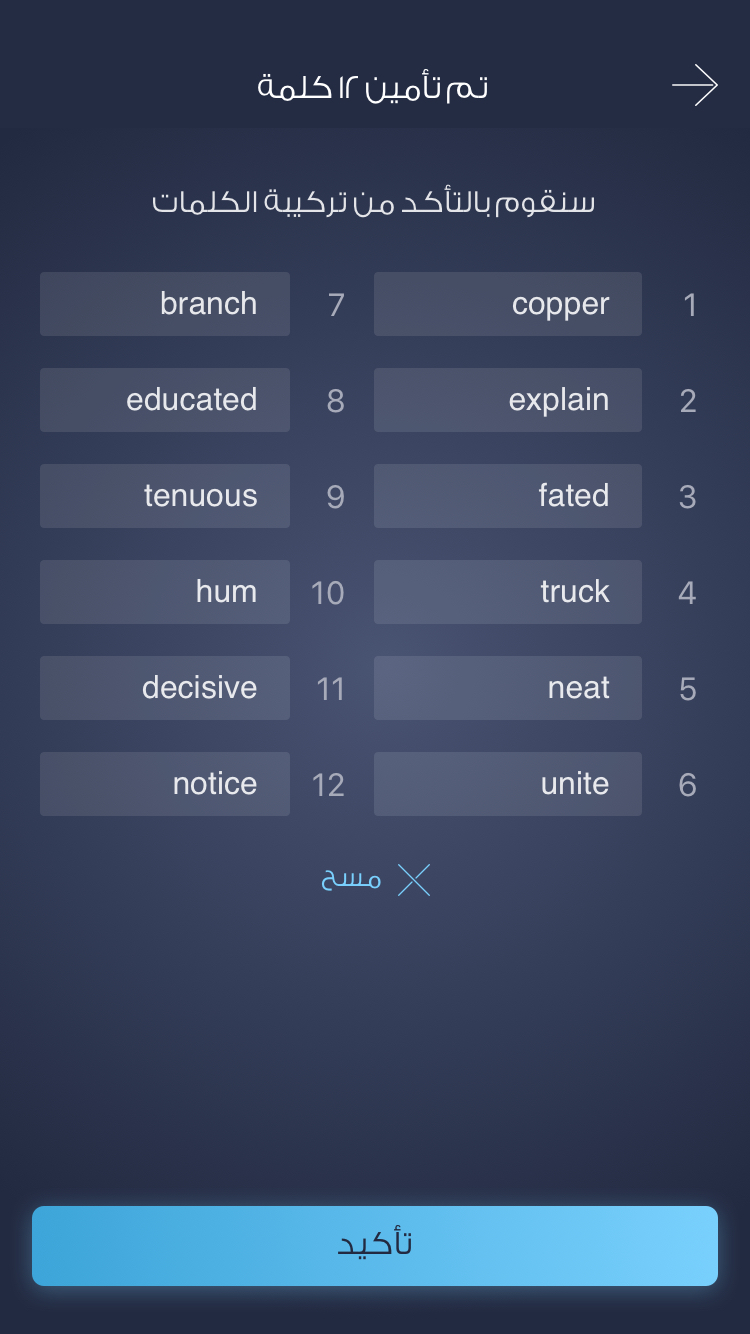Select word field 3 containing fated

(508, 496)
